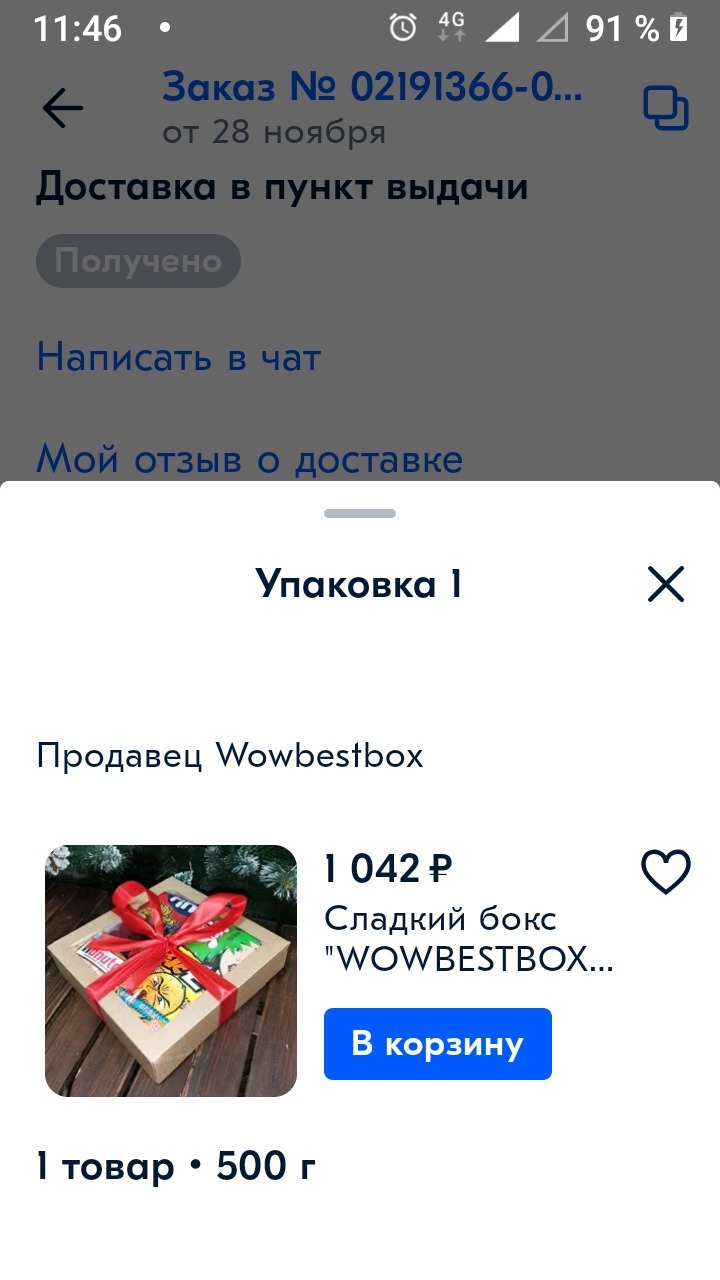
Task: Add the sweet box to favorites
Action: [x=665, y=871]
